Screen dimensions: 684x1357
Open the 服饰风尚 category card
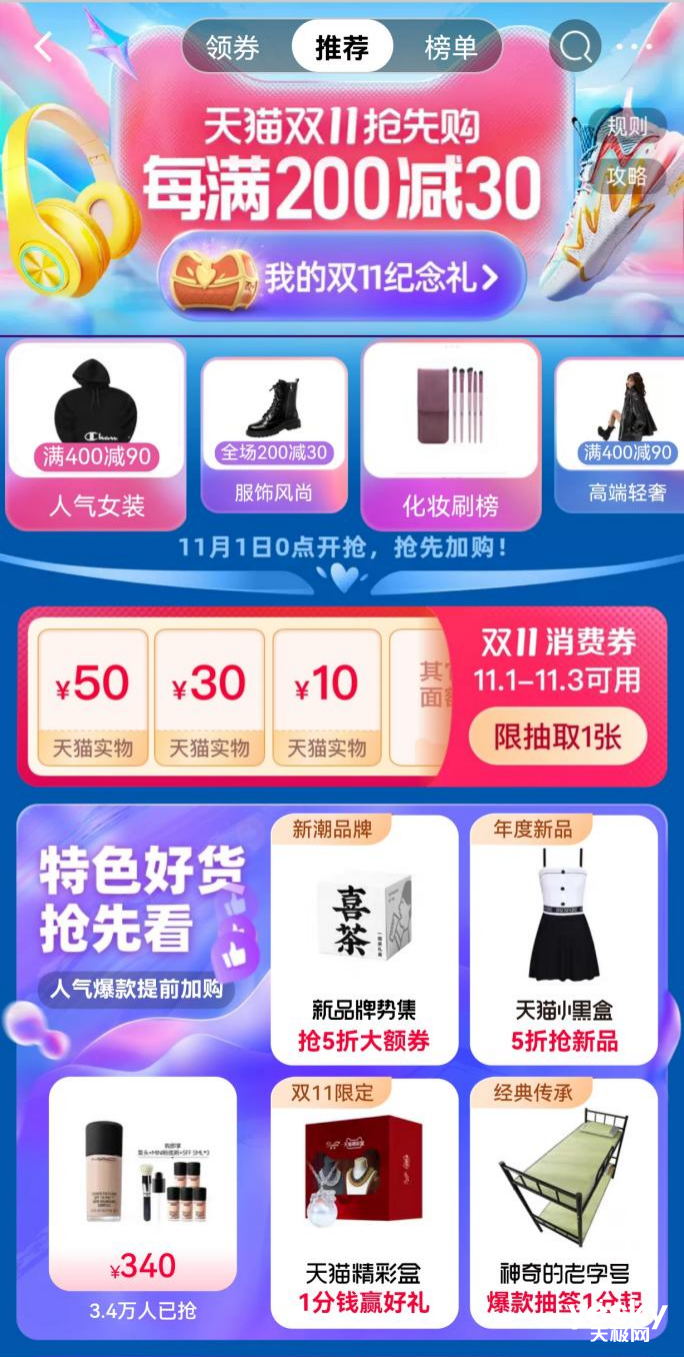pyautogui.click(x=273, y=435)
